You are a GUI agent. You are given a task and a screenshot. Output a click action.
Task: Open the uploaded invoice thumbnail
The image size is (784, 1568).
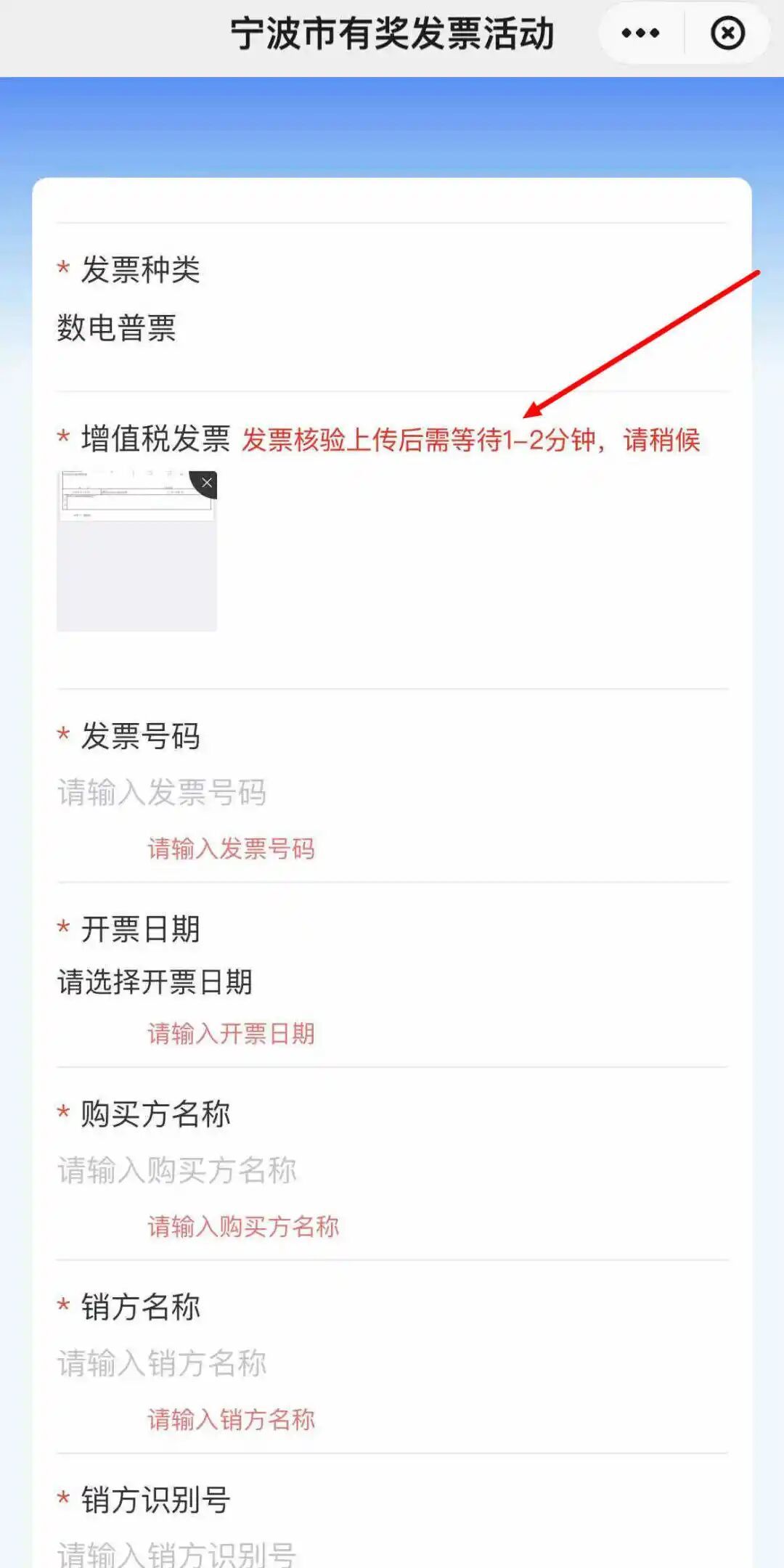coord(131,559)
